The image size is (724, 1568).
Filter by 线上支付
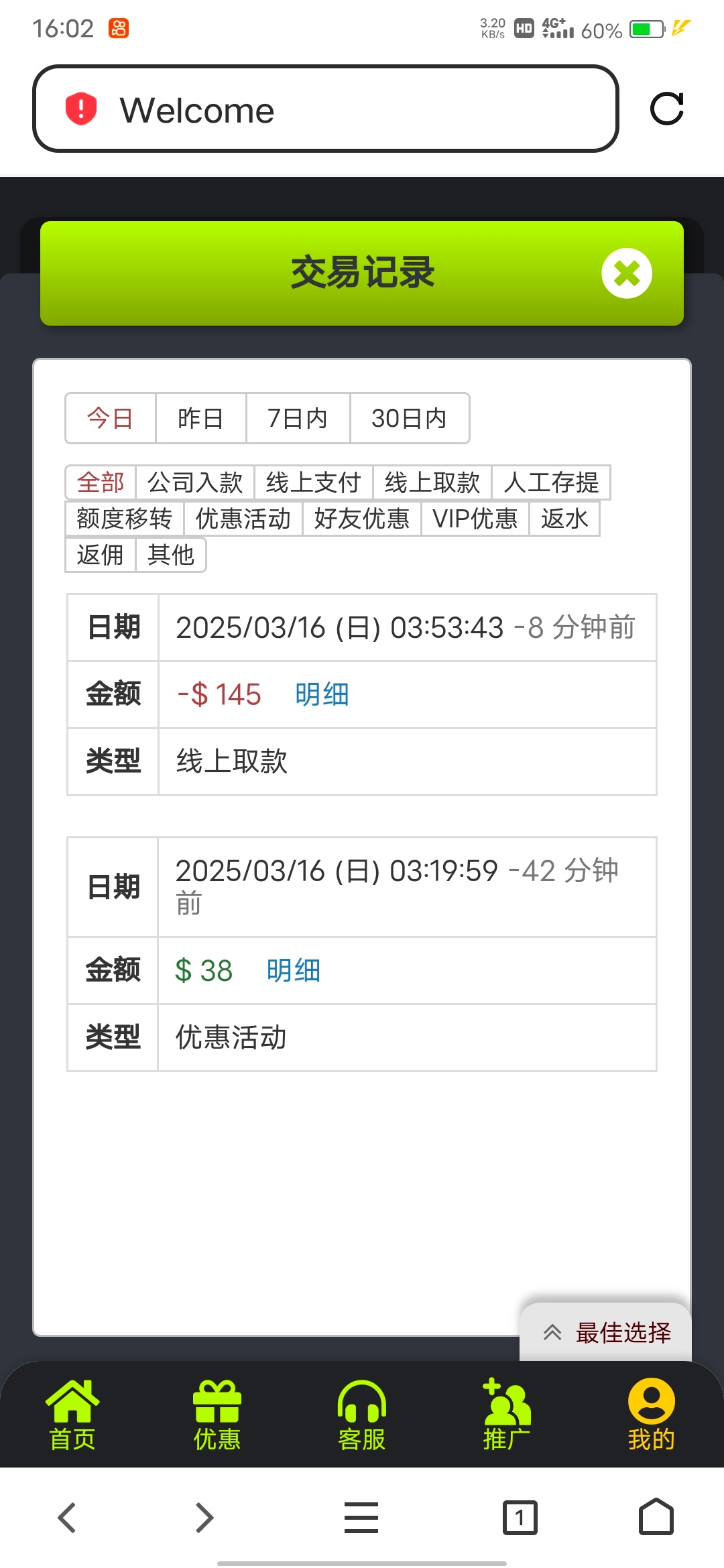click(x=314, y=482)
